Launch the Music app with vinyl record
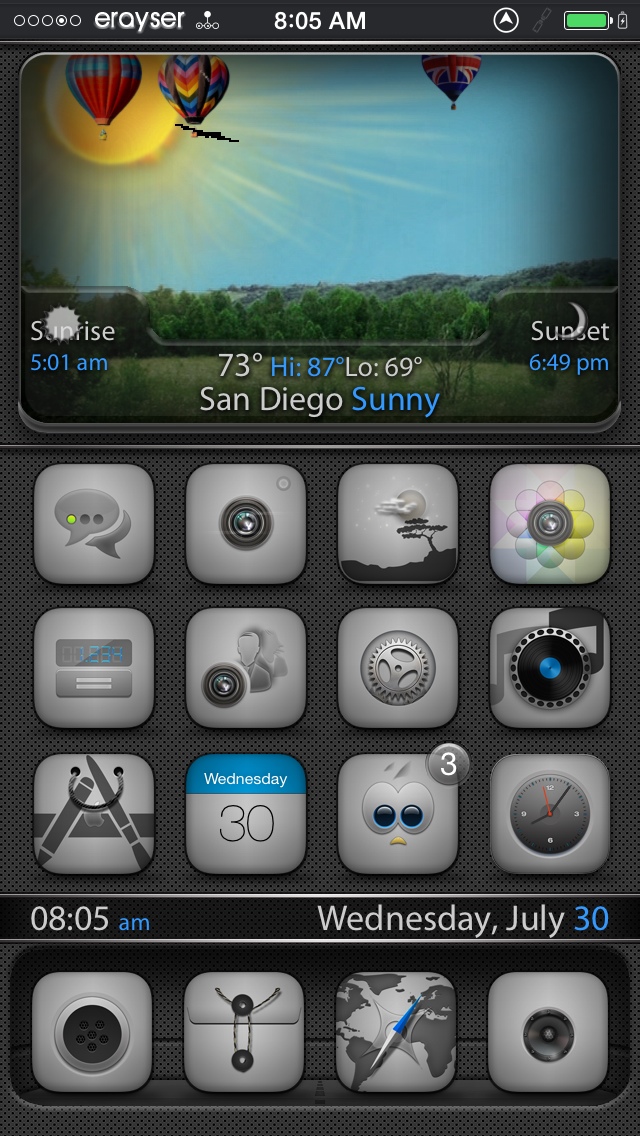 click(550, 668)
